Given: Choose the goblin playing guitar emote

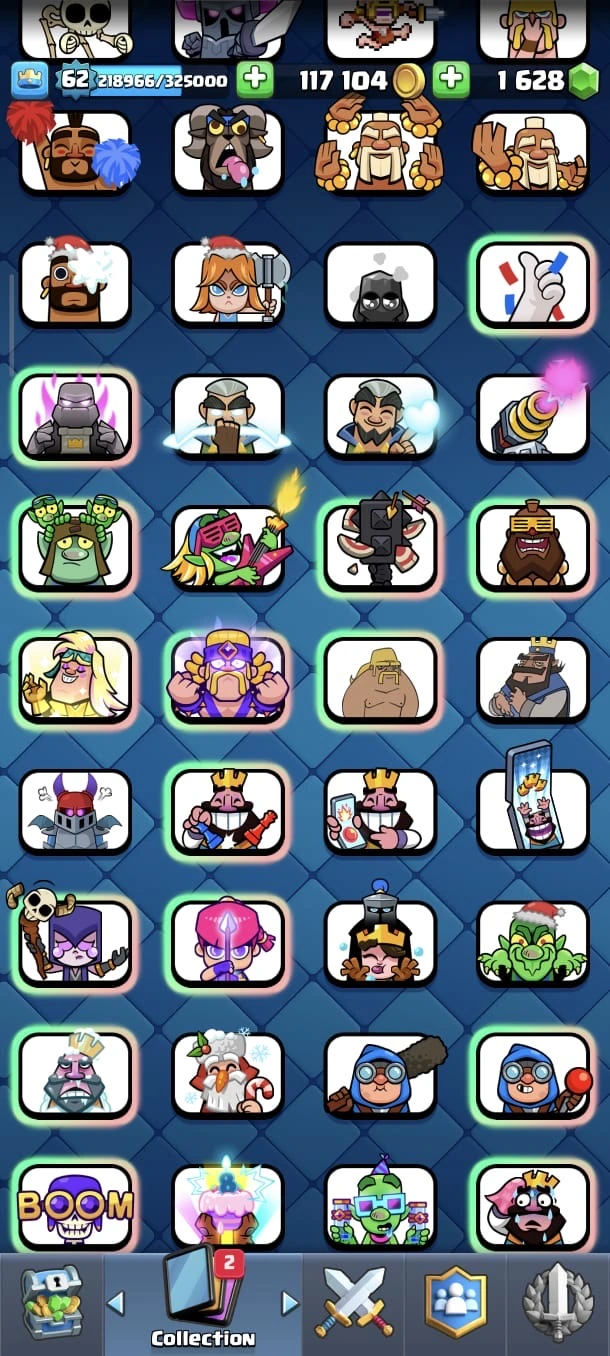Looking at the screenshot, I should pyautogui.click(x=228, y=548).
